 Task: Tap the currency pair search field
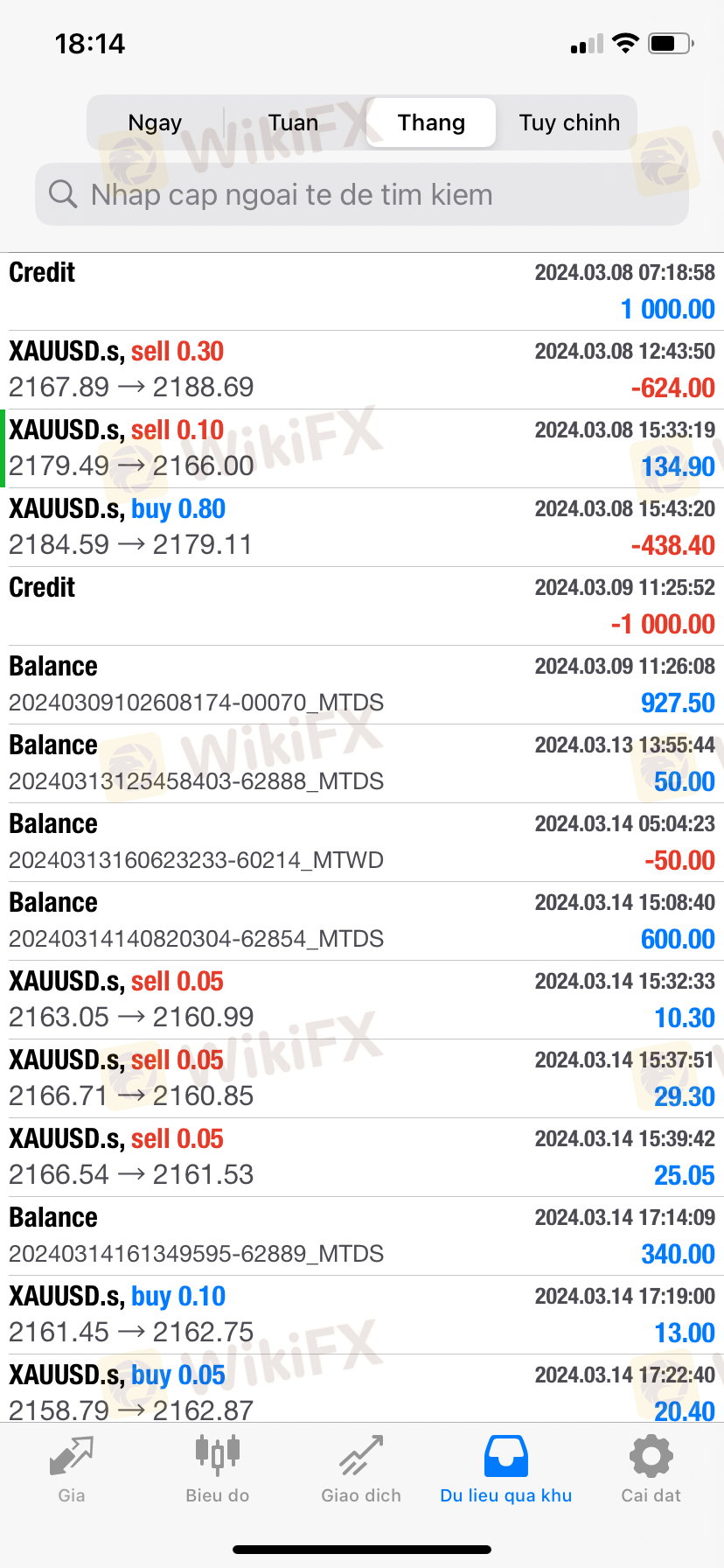(x=362, y=194)
